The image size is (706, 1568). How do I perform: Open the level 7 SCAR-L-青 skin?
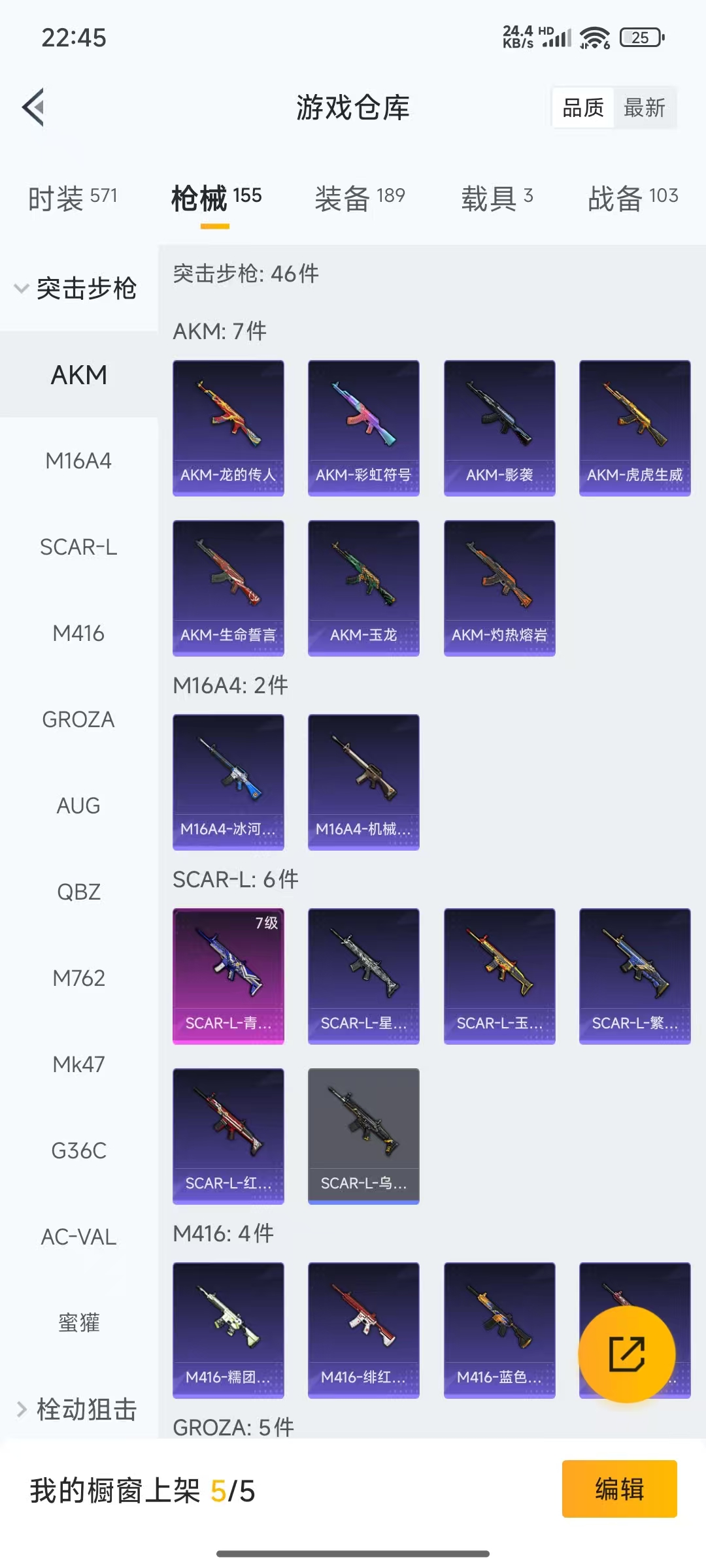click(228, 976)
